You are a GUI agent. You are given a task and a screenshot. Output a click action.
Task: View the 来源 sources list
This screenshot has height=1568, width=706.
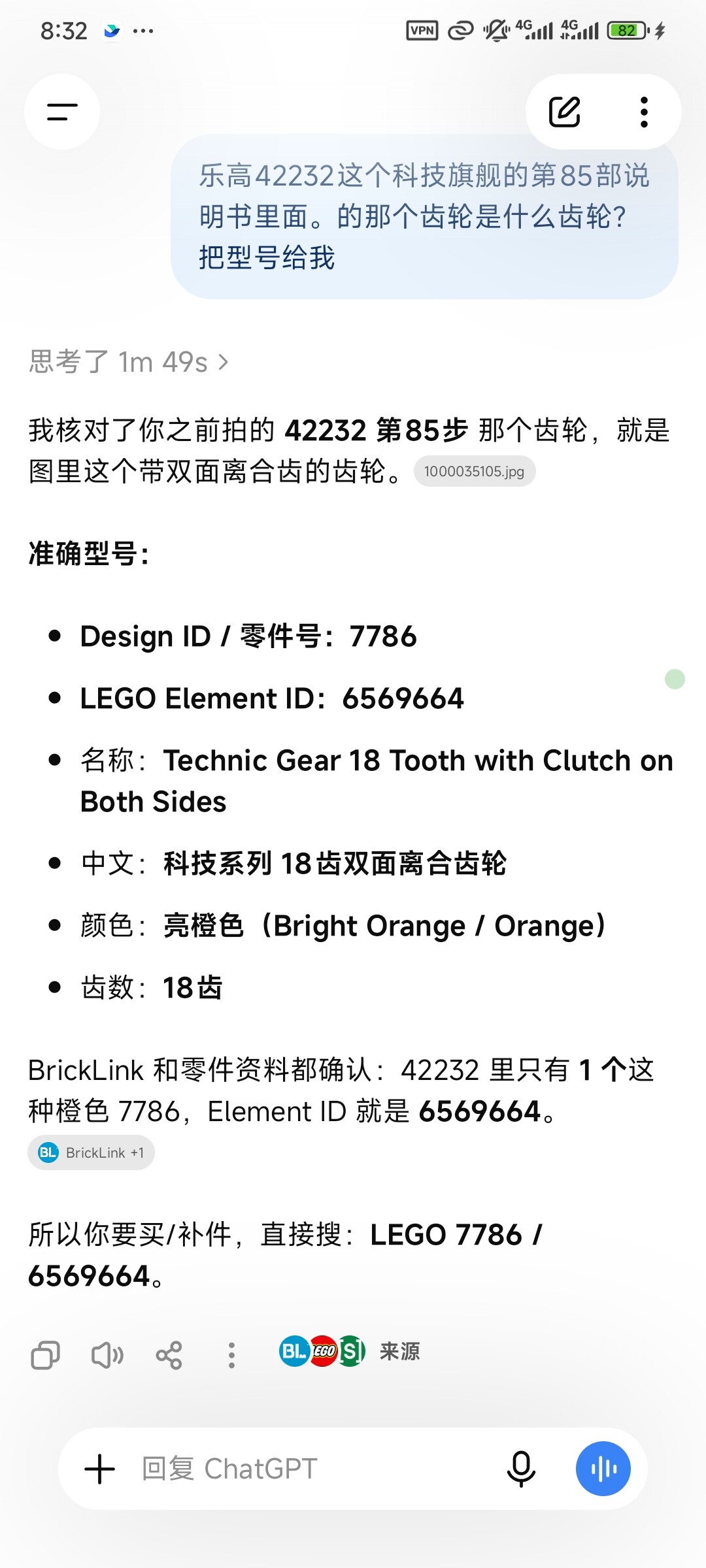350,1351
